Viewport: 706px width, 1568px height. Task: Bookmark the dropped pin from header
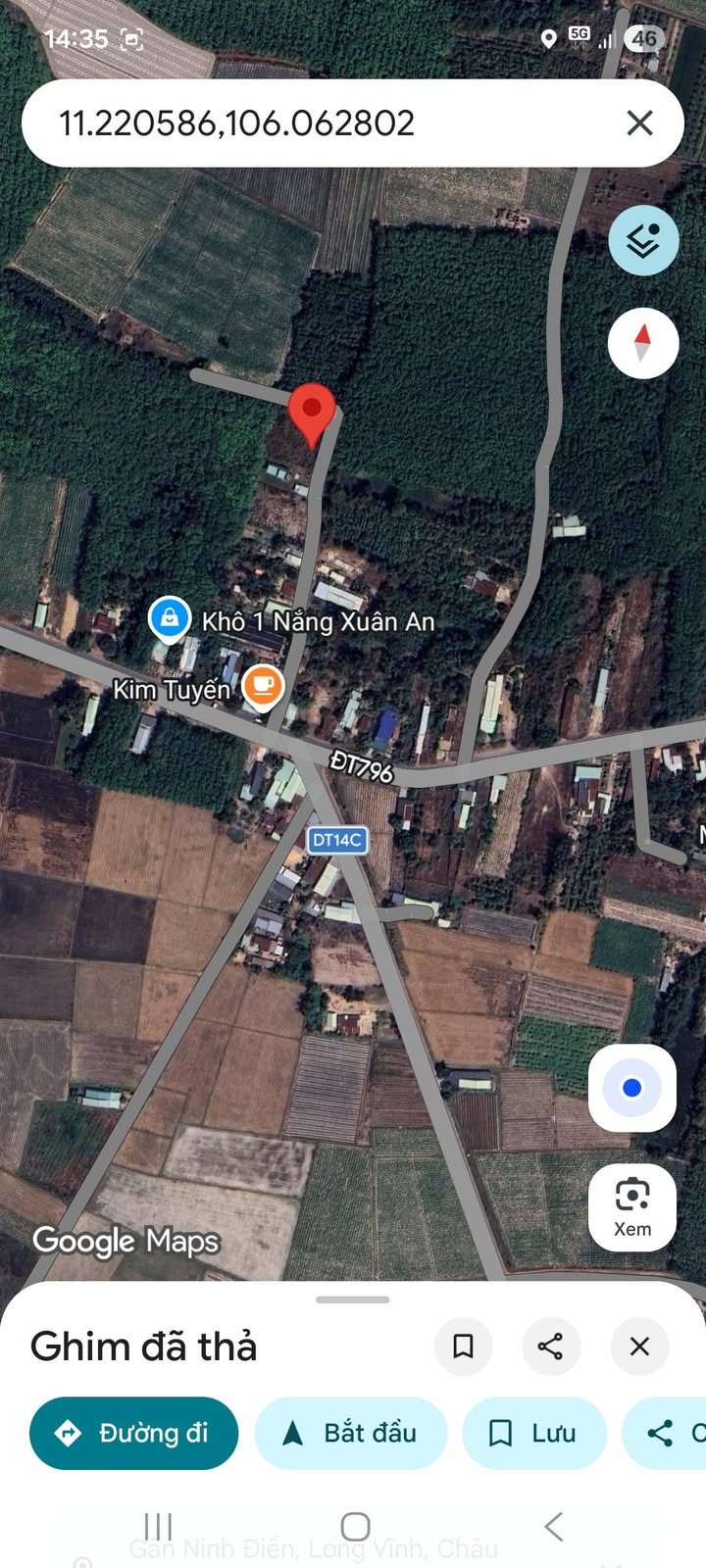[x=463, y=1346]
